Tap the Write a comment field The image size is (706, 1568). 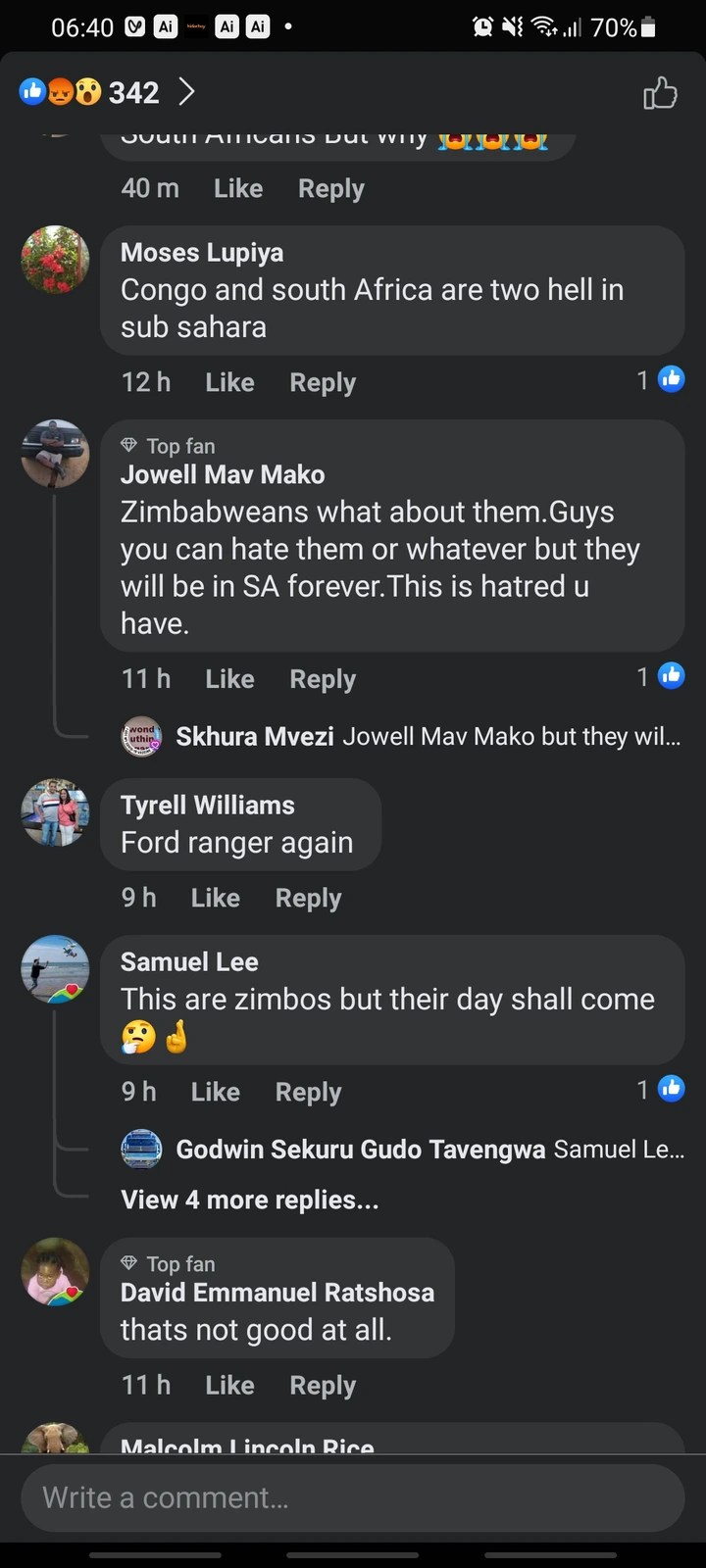coord(353,1497)
